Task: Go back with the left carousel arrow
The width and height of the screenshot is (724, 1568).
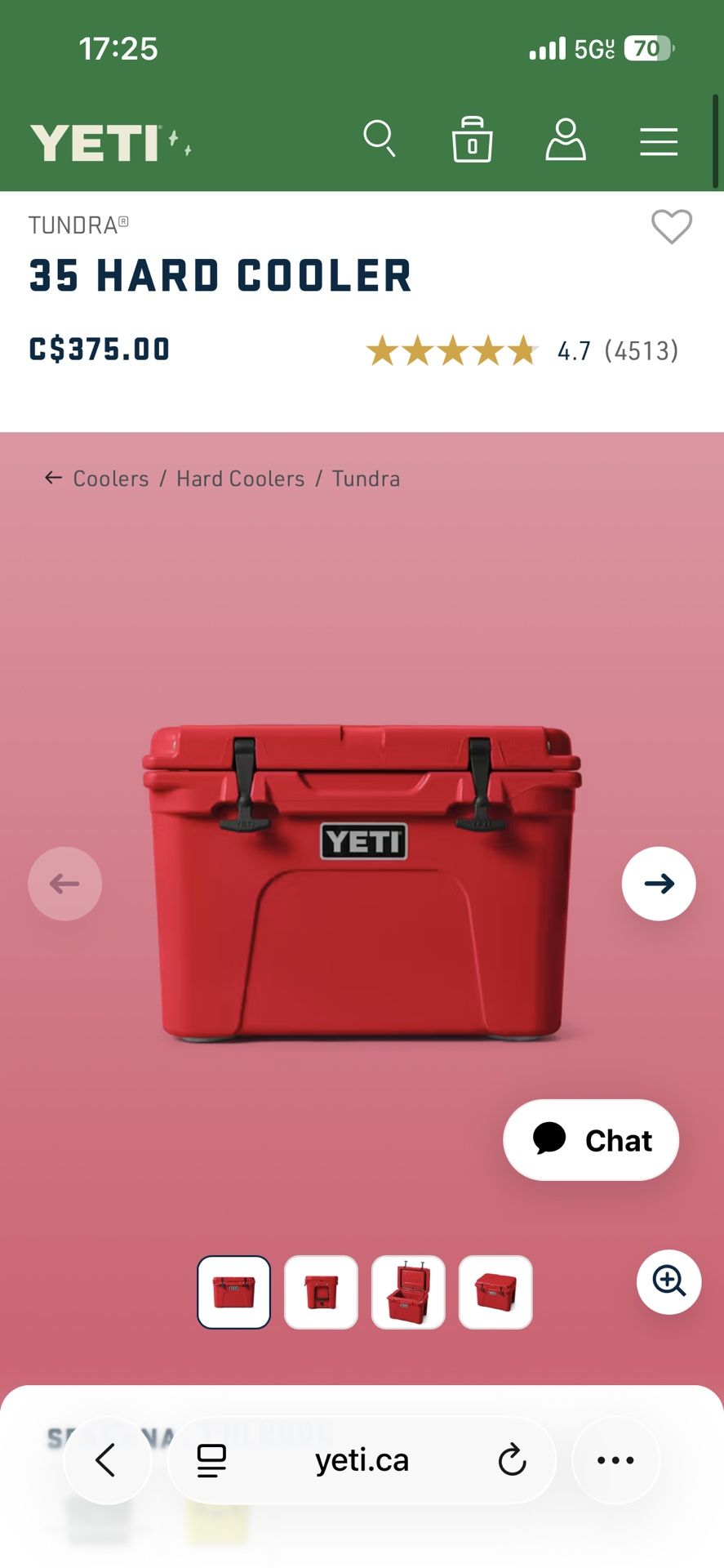Action: (64, 883)
